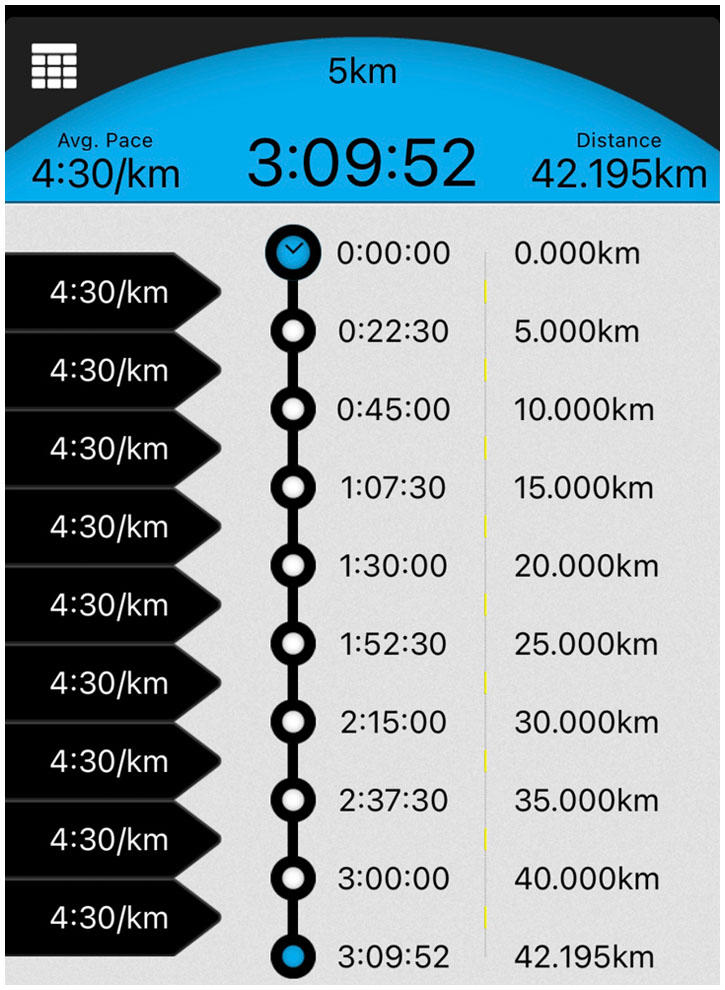
Task: Edit the Distance value 42.195km
Action: tap(619, 173)
